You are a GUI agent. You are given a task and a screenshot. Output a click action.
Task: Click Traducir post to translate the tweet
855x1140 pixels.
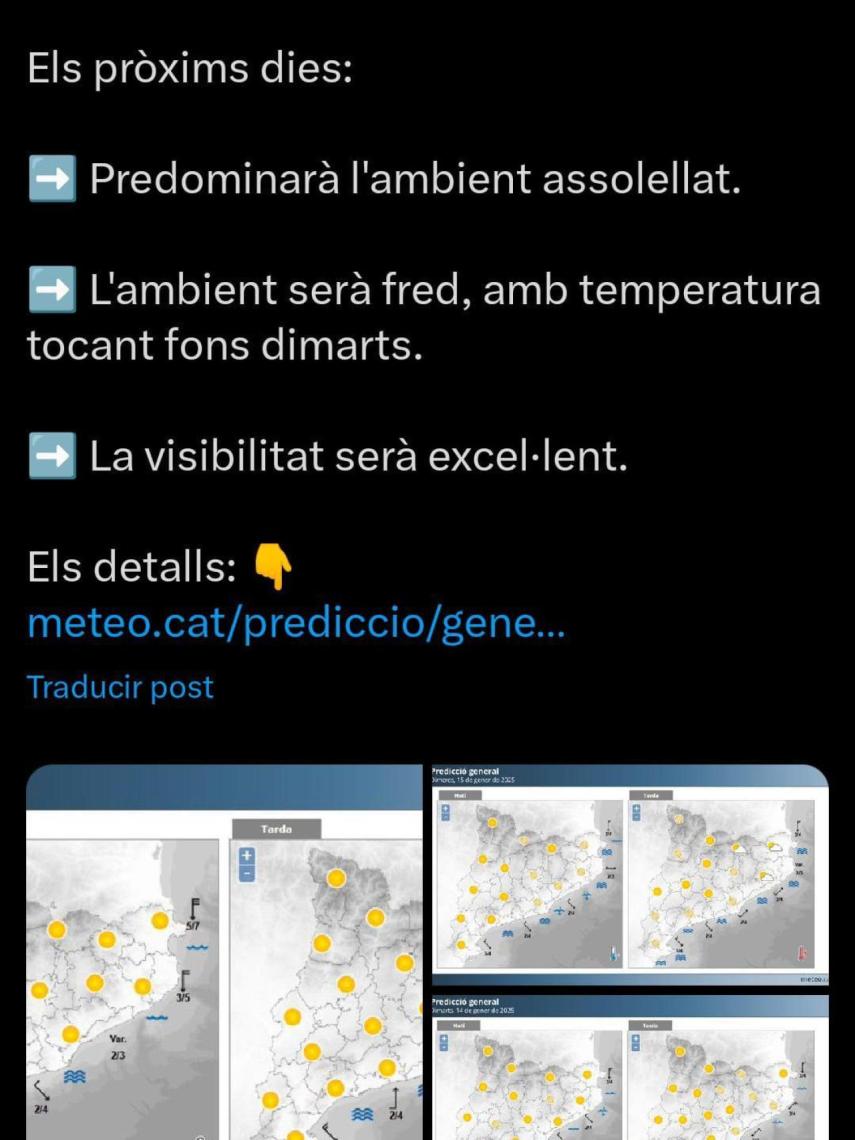(x=120, y=686)
